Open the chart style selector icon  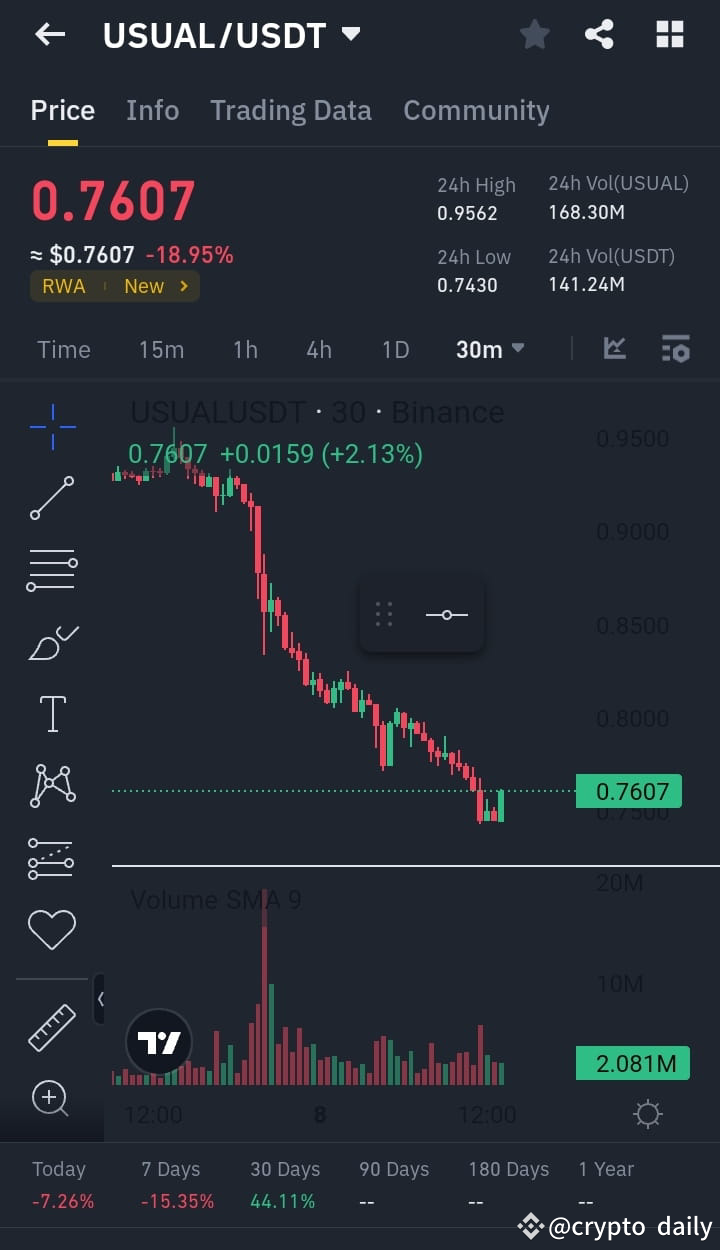tap(614, 348)
